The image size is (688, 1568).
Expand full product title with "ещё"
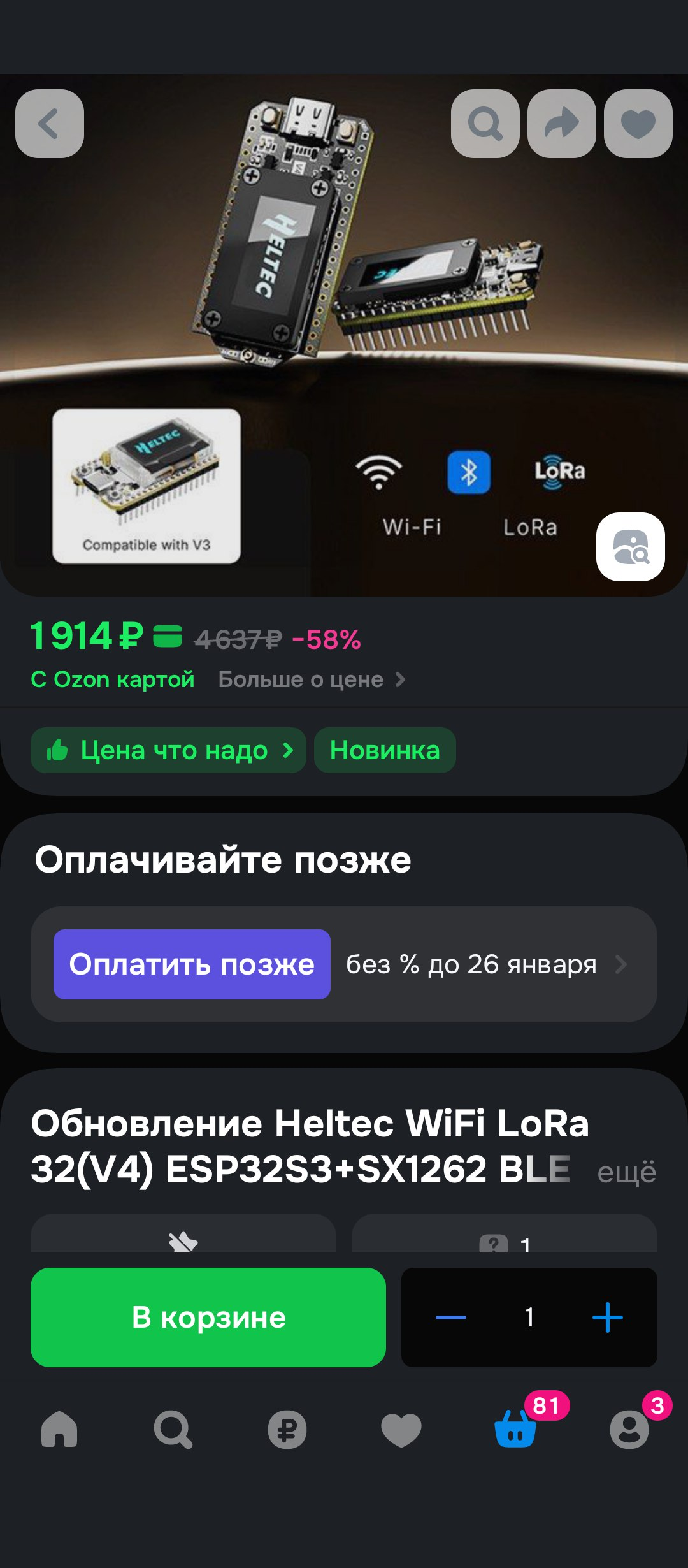626,1172
